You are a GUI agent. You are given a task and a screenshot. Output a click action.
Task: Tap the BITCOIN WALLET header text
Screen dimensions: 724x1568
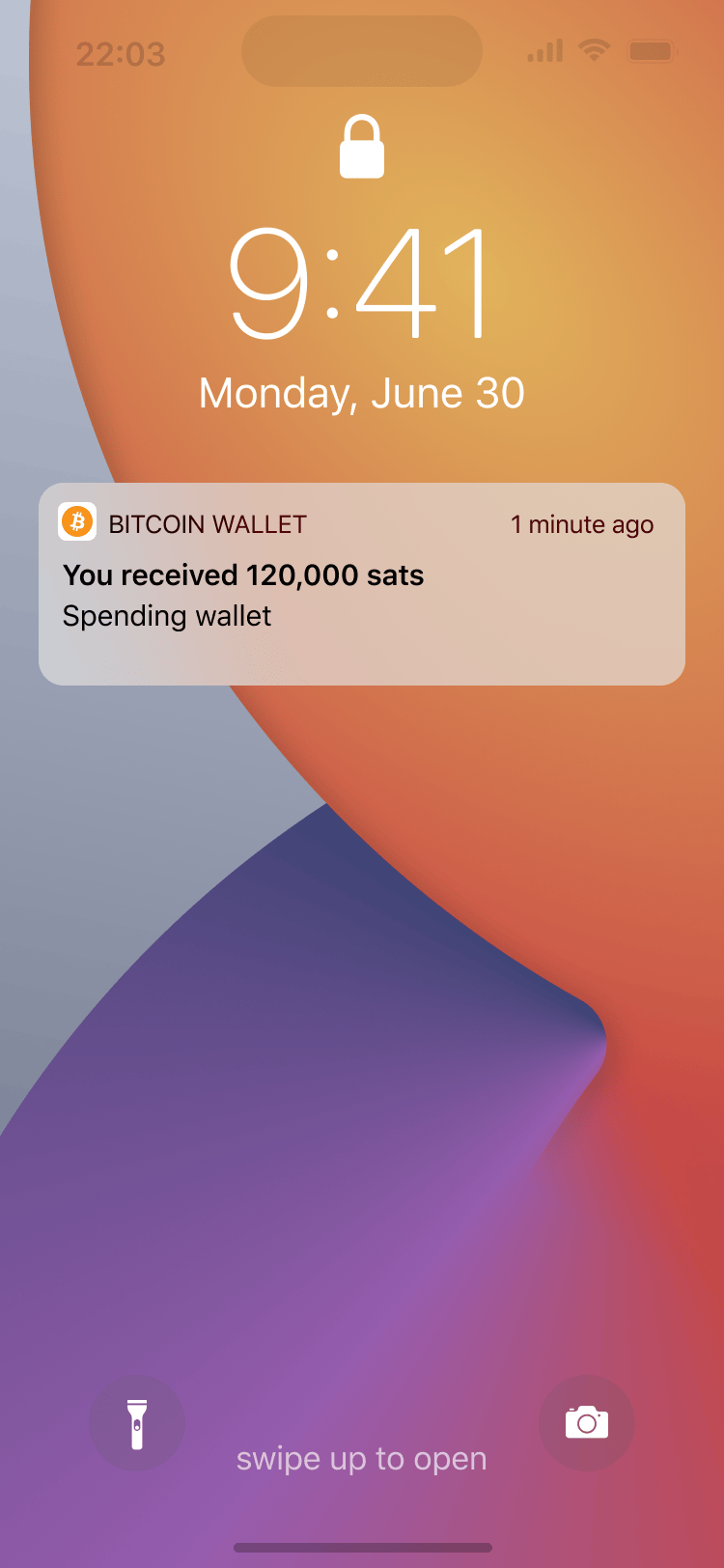coord(207,523)
